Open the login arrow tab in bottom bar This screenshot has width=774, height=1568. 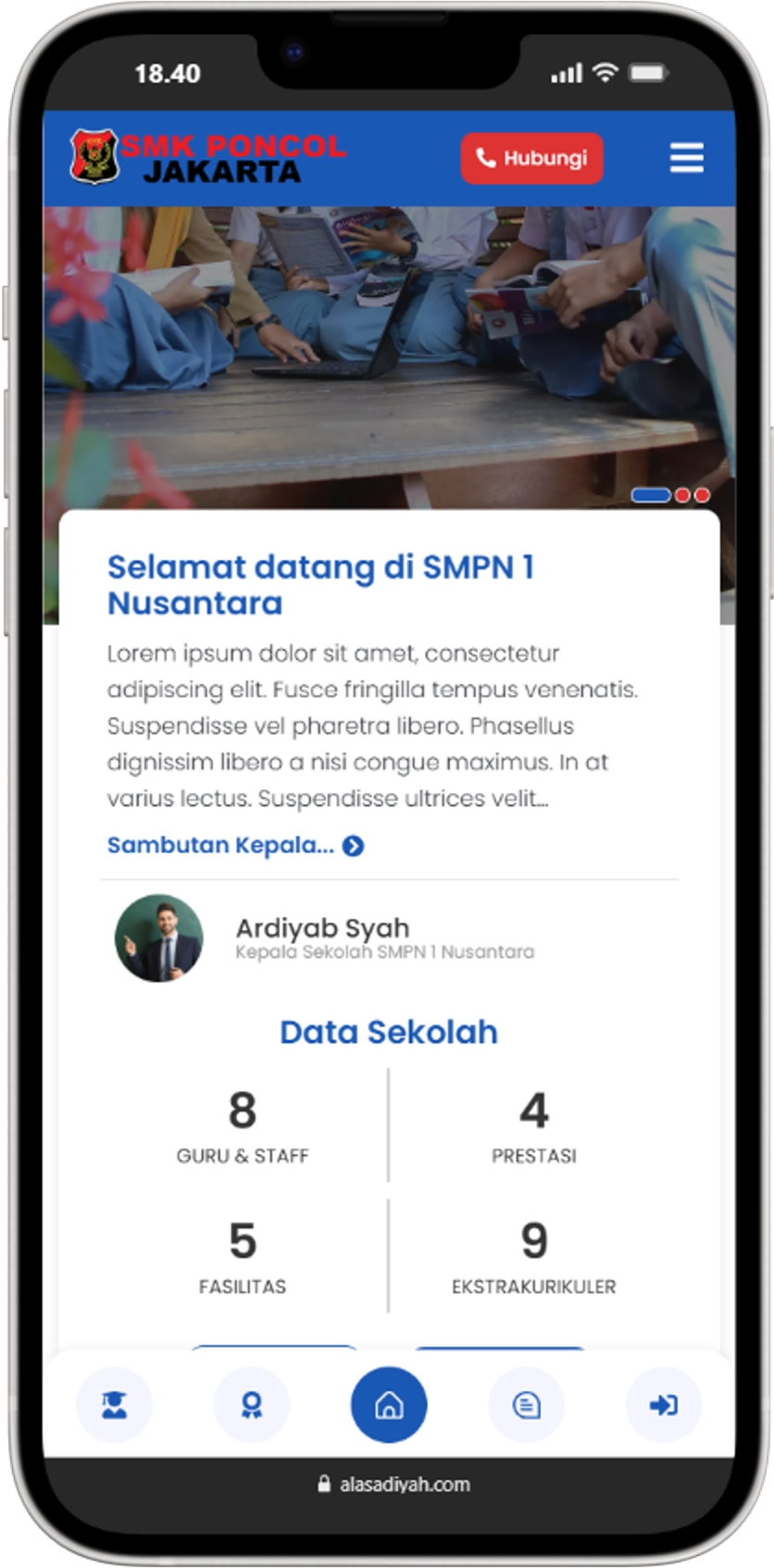[663, 1405]
